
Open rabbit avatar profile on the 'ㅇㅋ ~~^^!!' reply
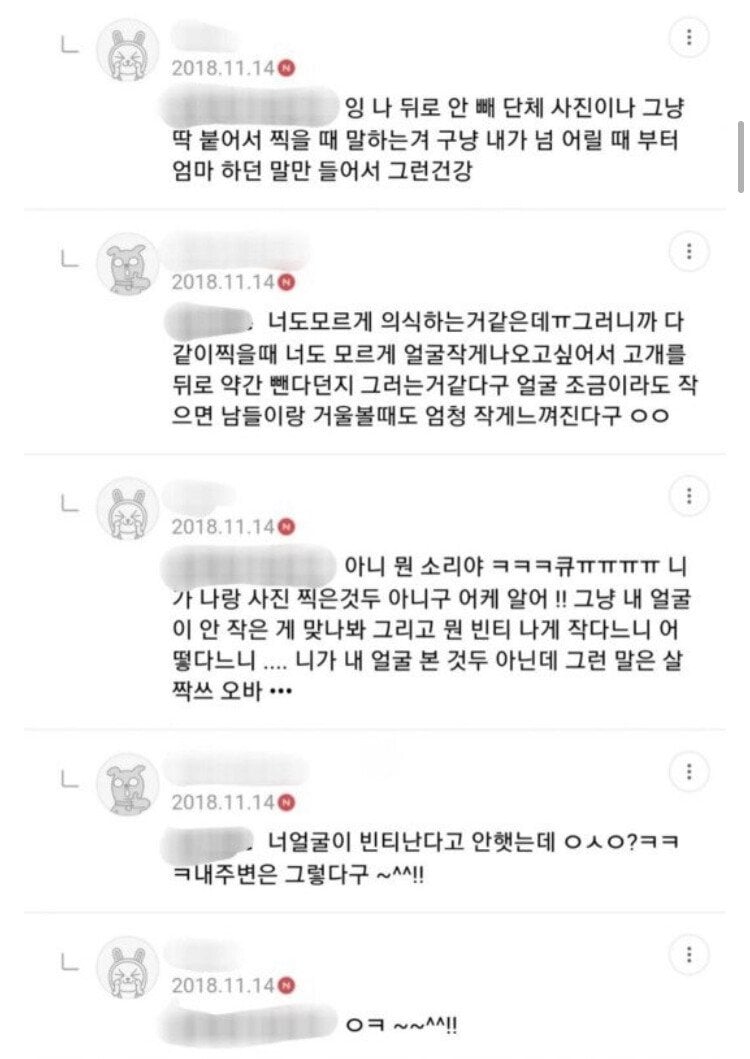pyautogui.click(x=127, y=967)
